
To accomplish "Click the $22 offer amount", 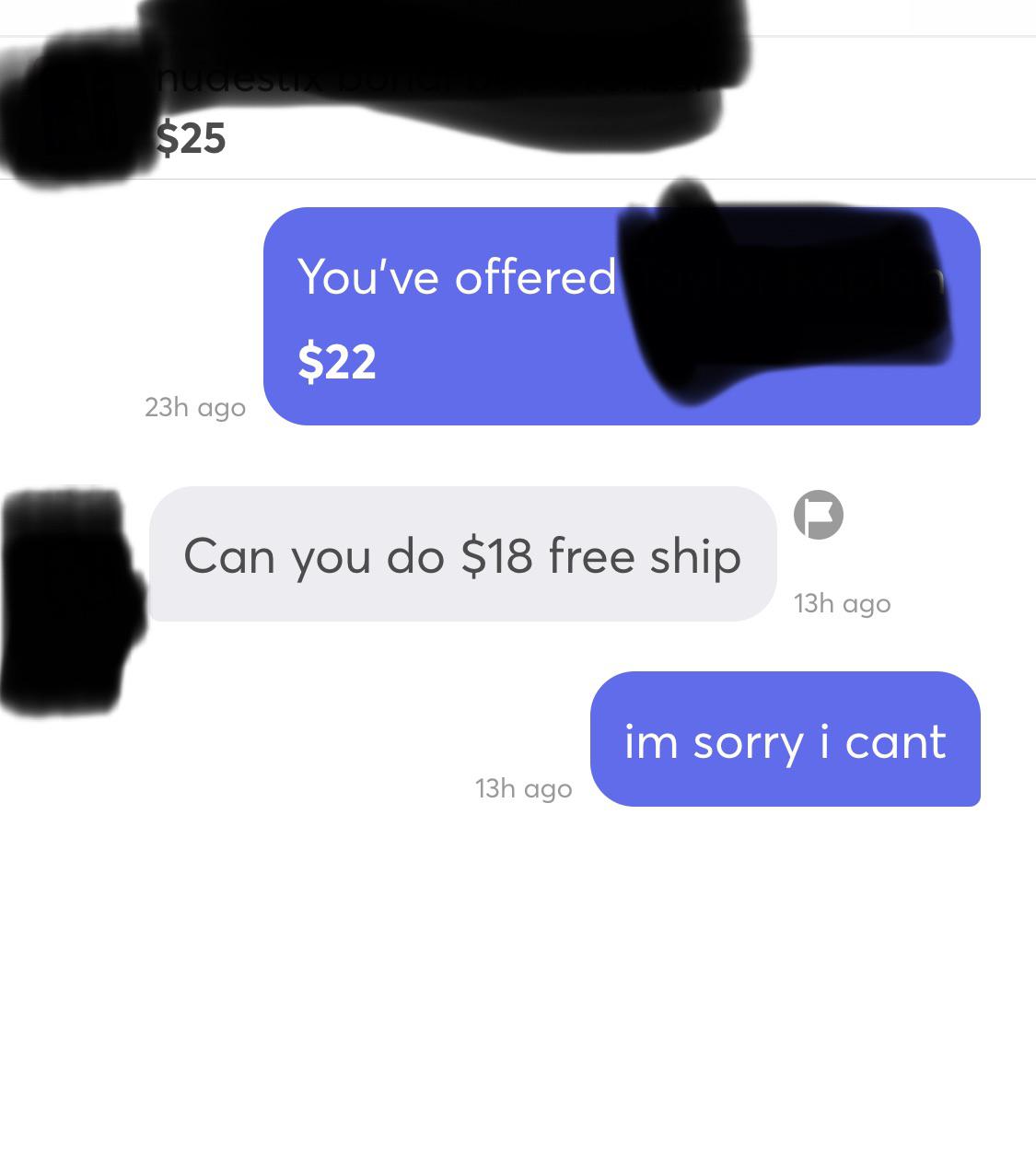I will click(336, 361).
